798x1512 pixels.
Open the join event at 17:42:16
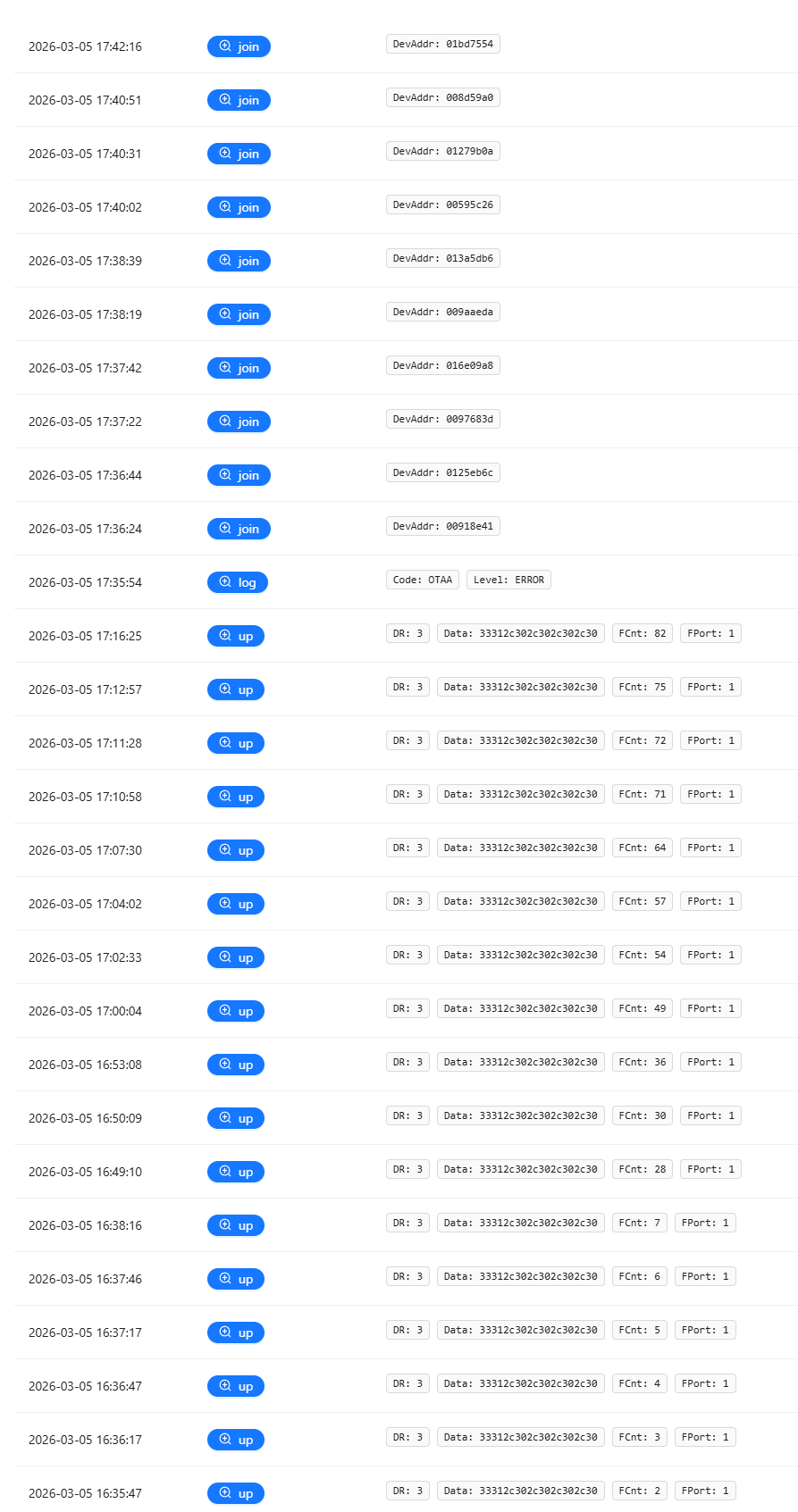point(239,46)
